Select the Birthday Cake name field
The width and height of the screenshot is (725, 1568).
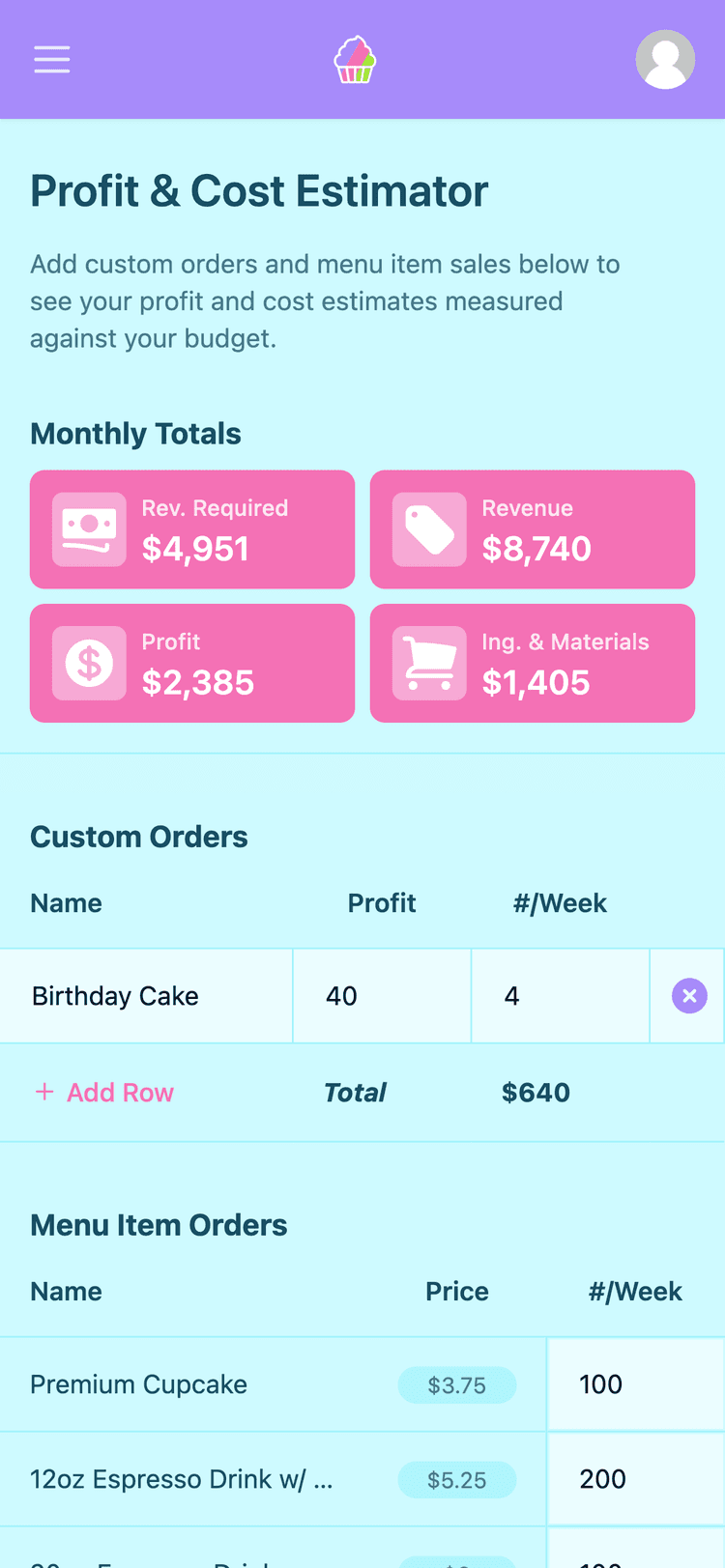point(145,995)
